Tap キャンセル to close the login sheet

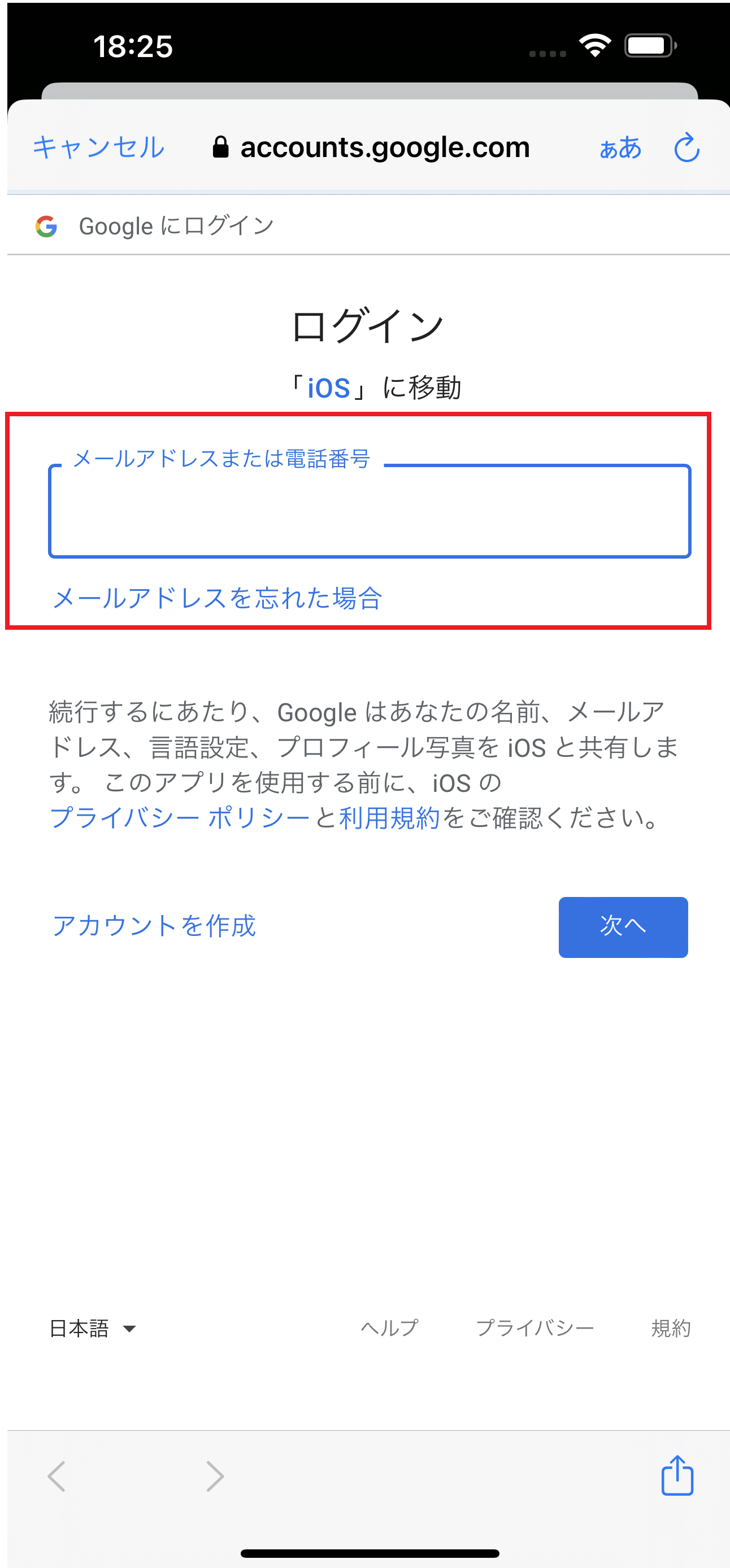point(98,148)
